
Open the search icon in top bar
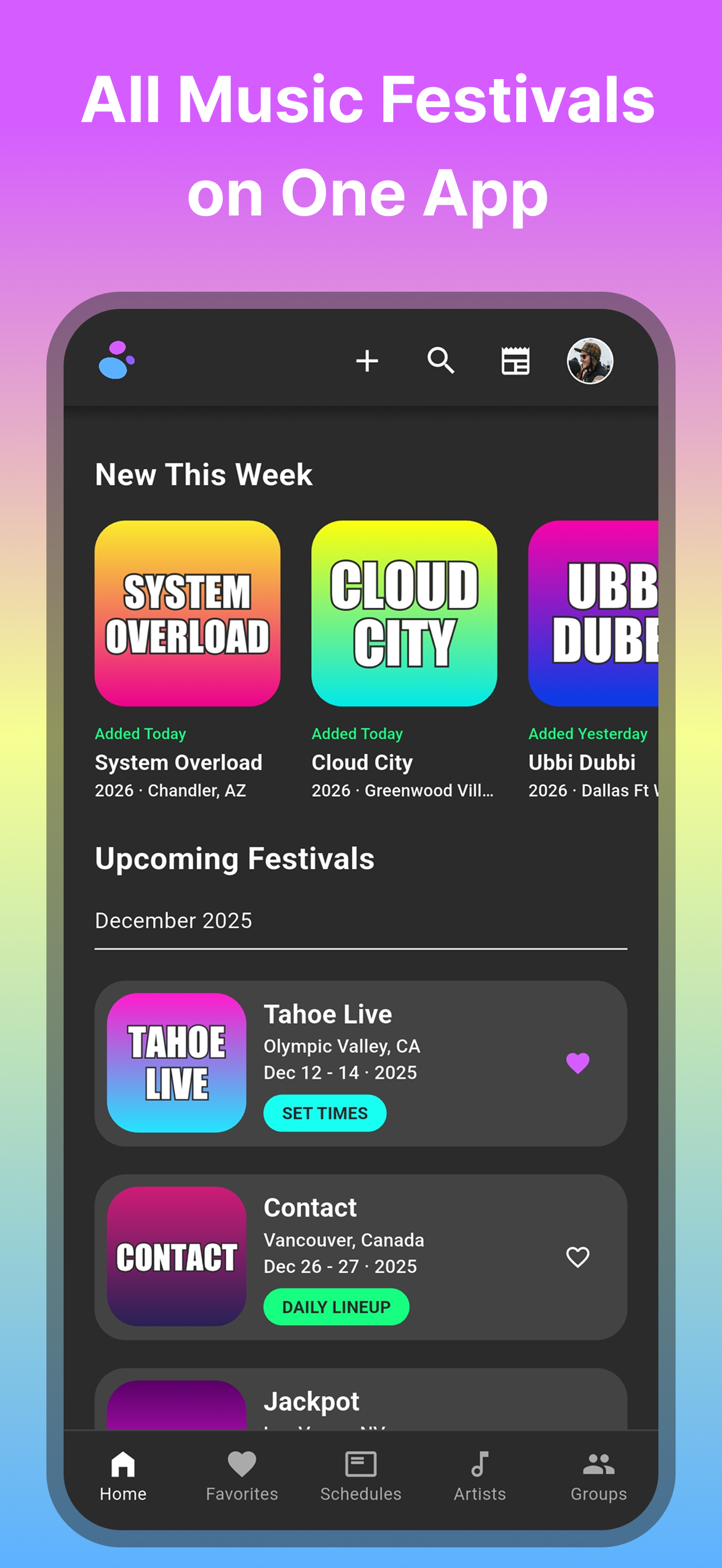[x=442, y=361]
